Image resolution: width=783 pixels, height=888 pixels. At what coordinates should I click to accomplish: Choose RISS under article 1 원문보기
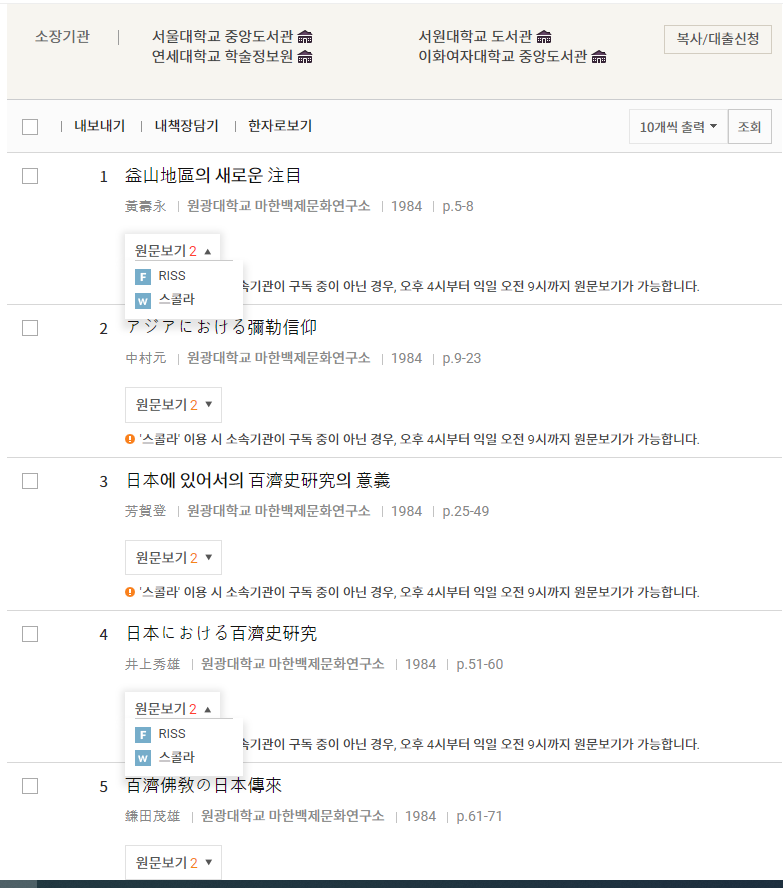click(171, 276)
